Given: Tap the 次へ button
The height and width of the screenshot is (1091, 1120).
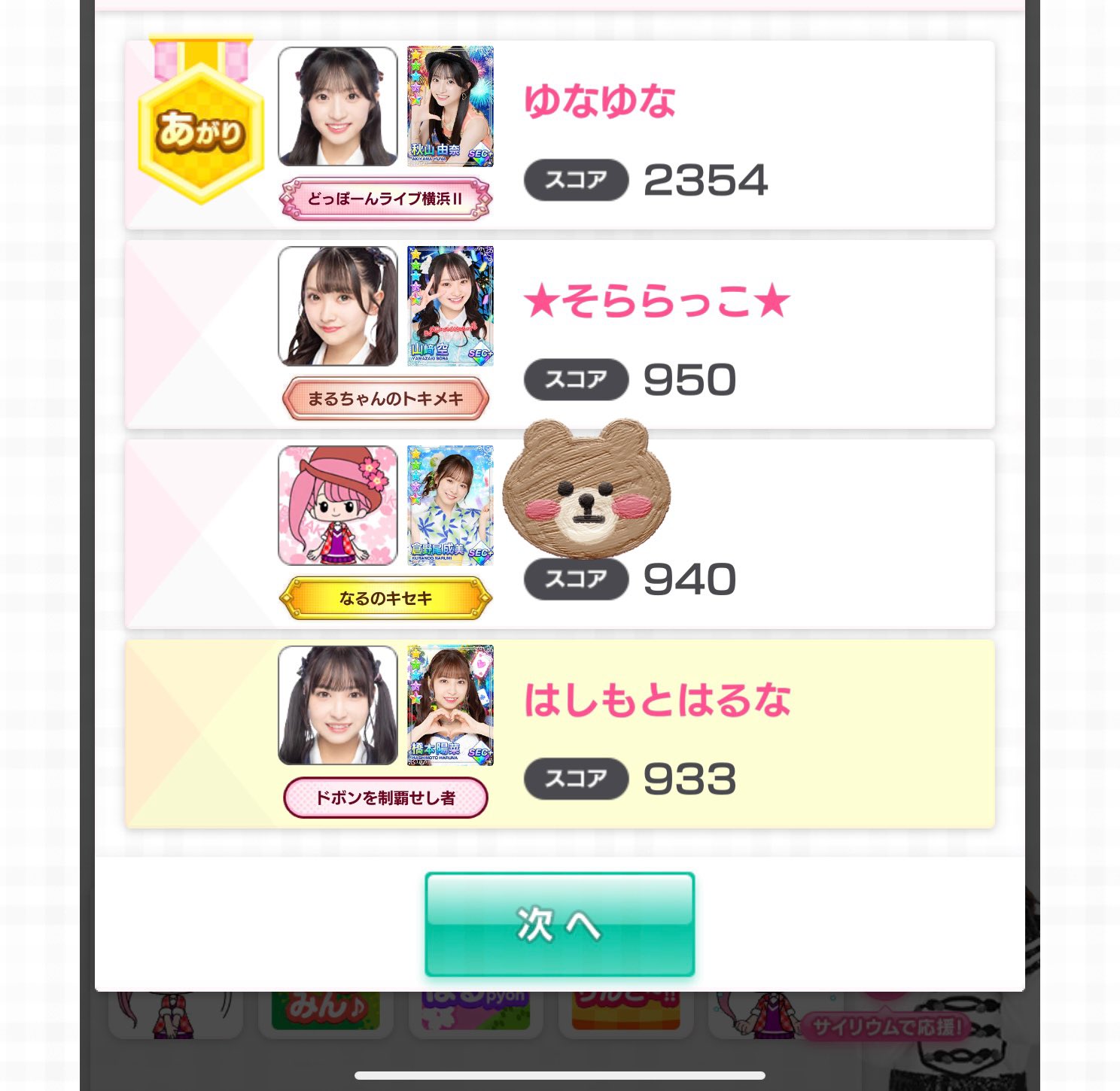Looking at the screenshot, I should (x=559, y=925).
